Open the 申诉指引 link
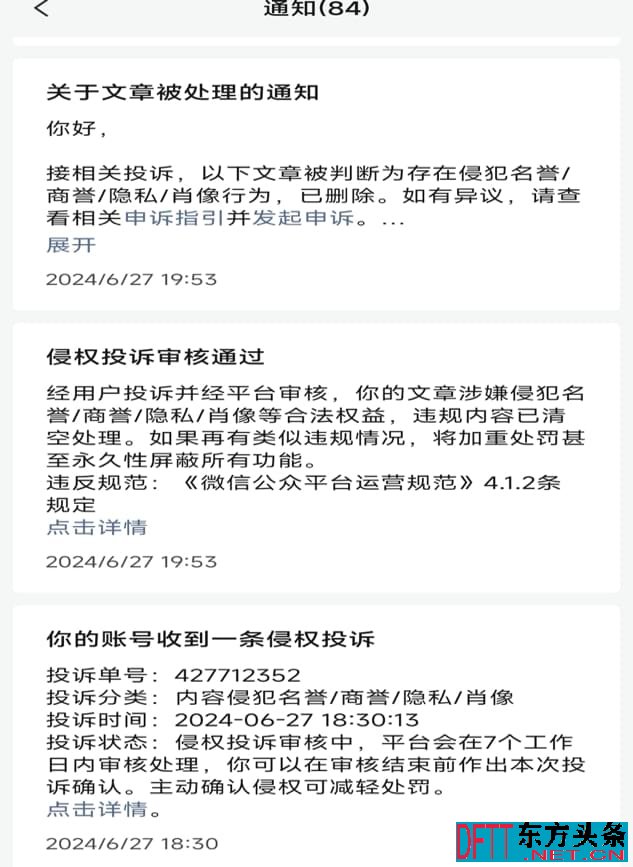The image size is (633, 867). [x=173, y=219]
